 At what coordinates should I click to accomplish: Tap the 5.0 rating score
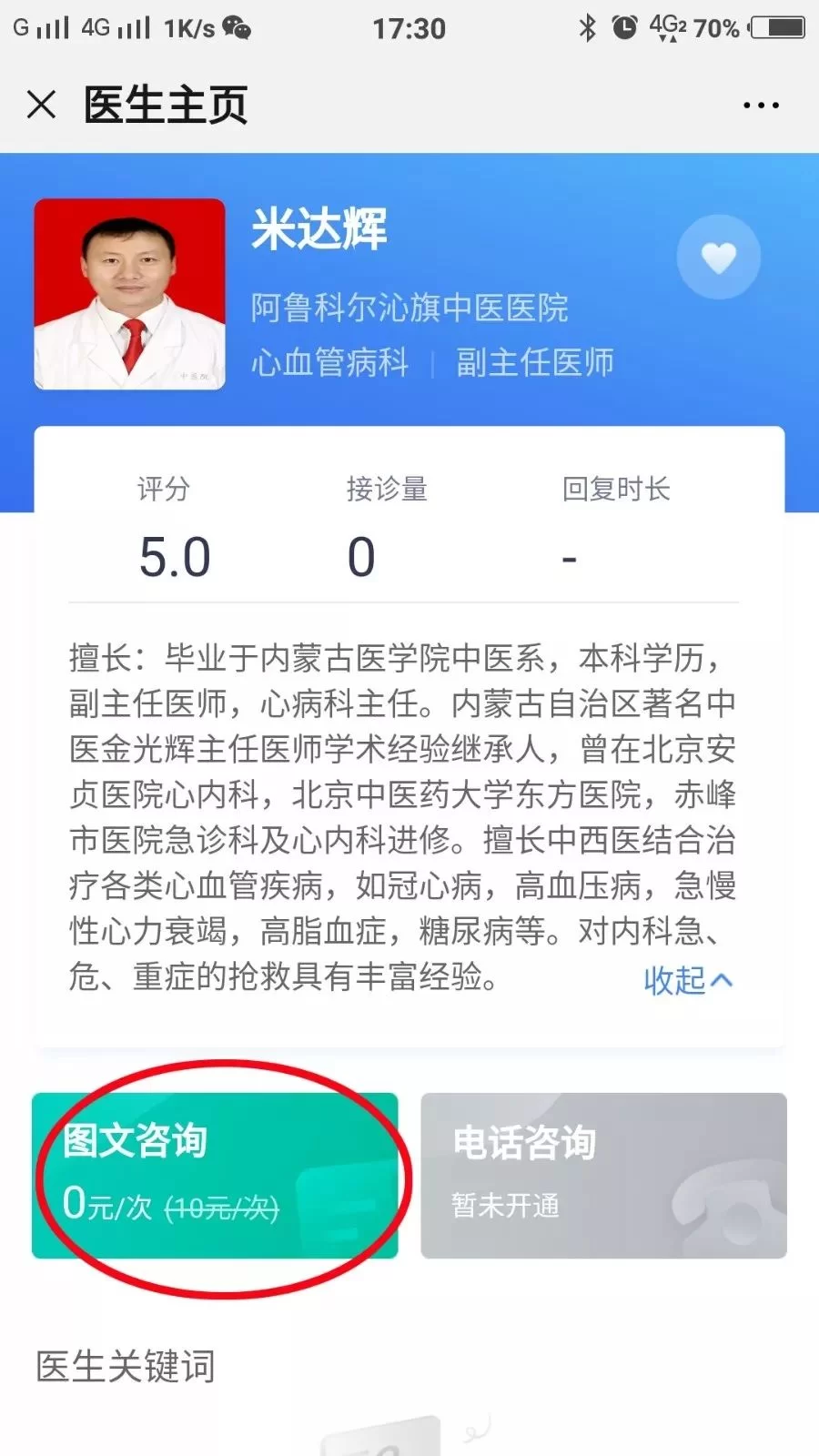click(x=174, y=555)
